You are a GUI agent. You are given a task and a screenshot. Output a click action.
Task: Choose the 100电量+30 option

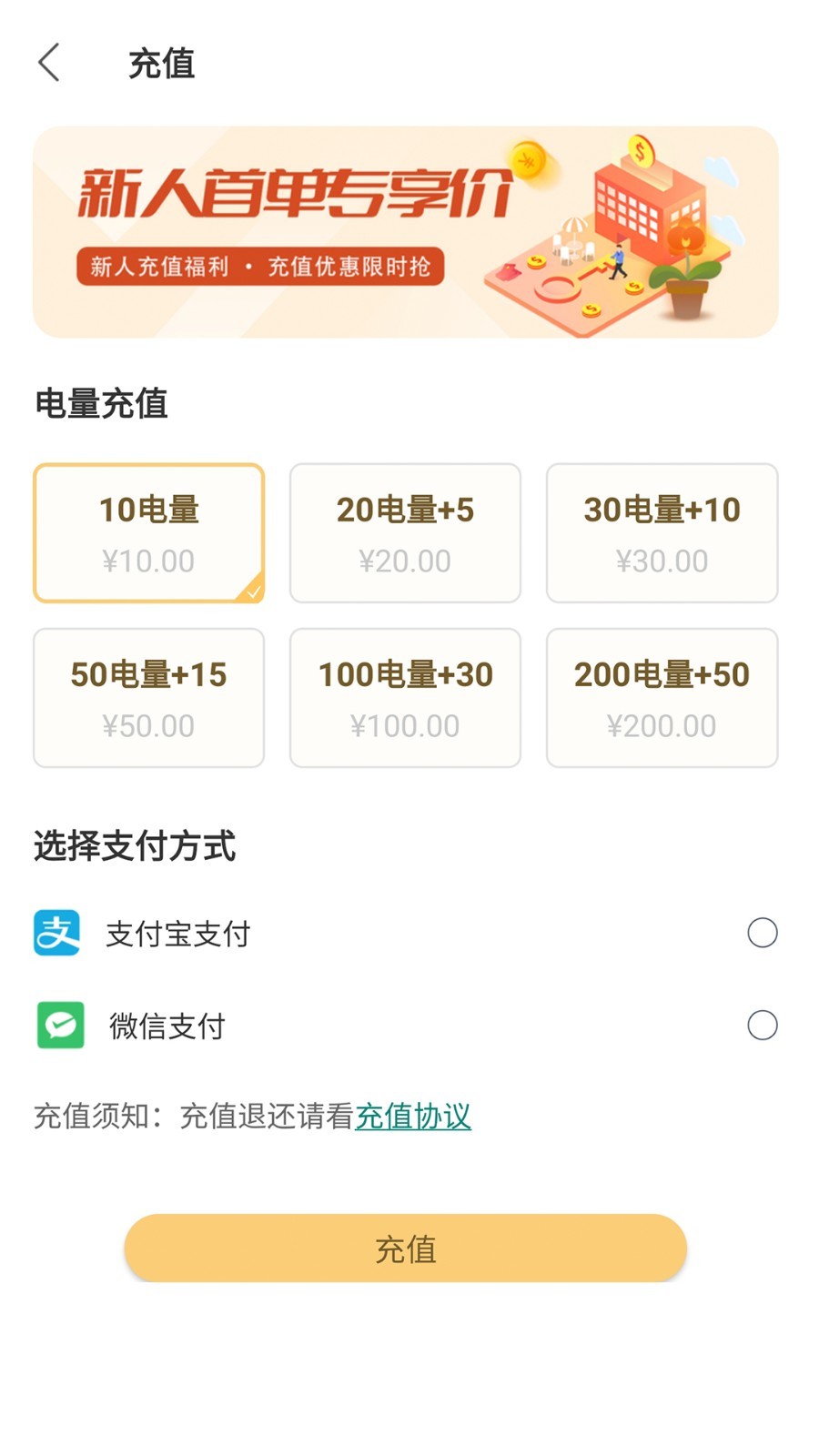[405, 698]
